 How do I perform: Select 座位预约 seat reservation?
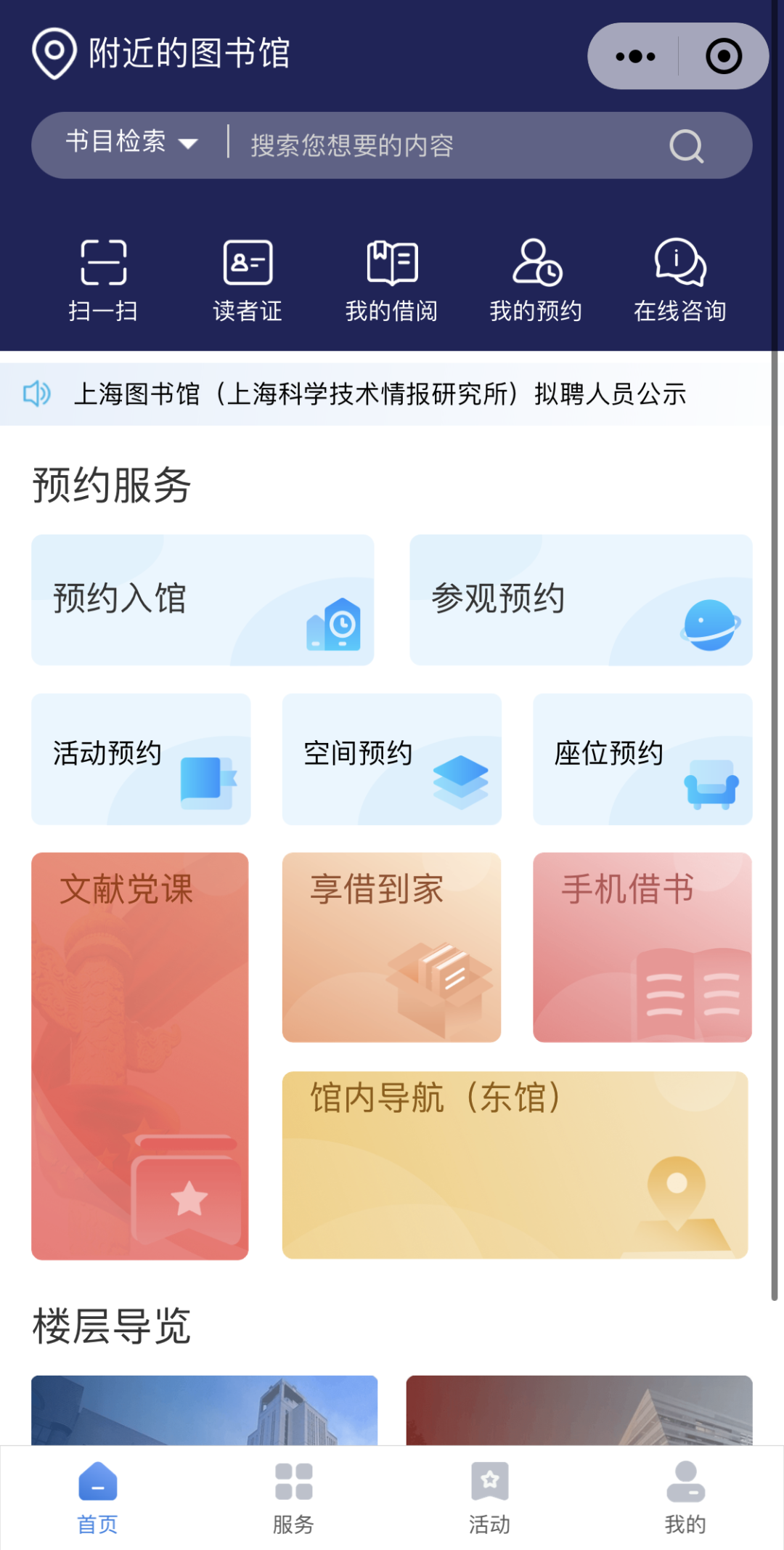tap(642, 758)
